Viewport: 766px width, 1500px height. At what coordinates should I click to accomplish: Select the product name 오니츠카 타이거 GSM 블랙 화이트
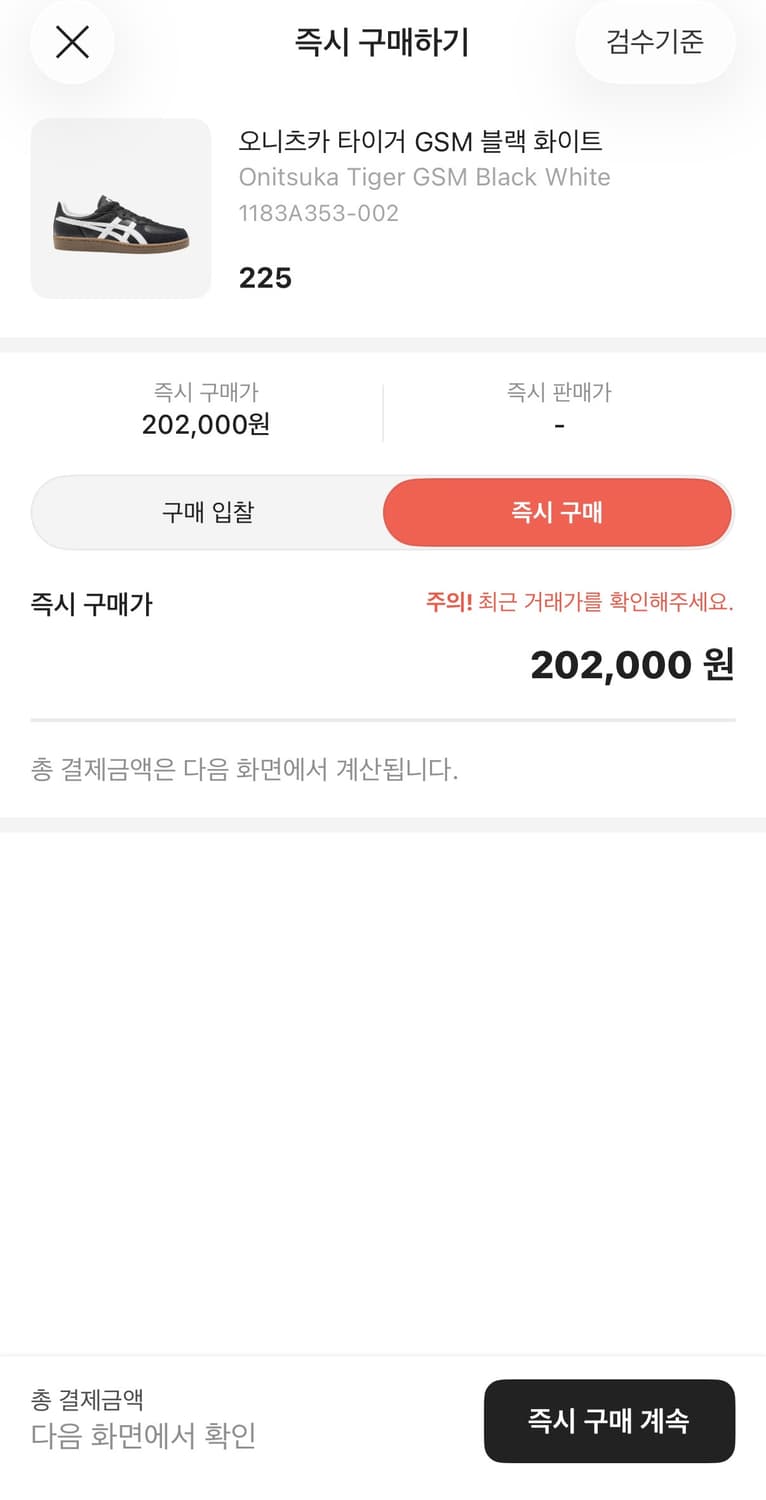pyautogui.click(x=424, y=141)
